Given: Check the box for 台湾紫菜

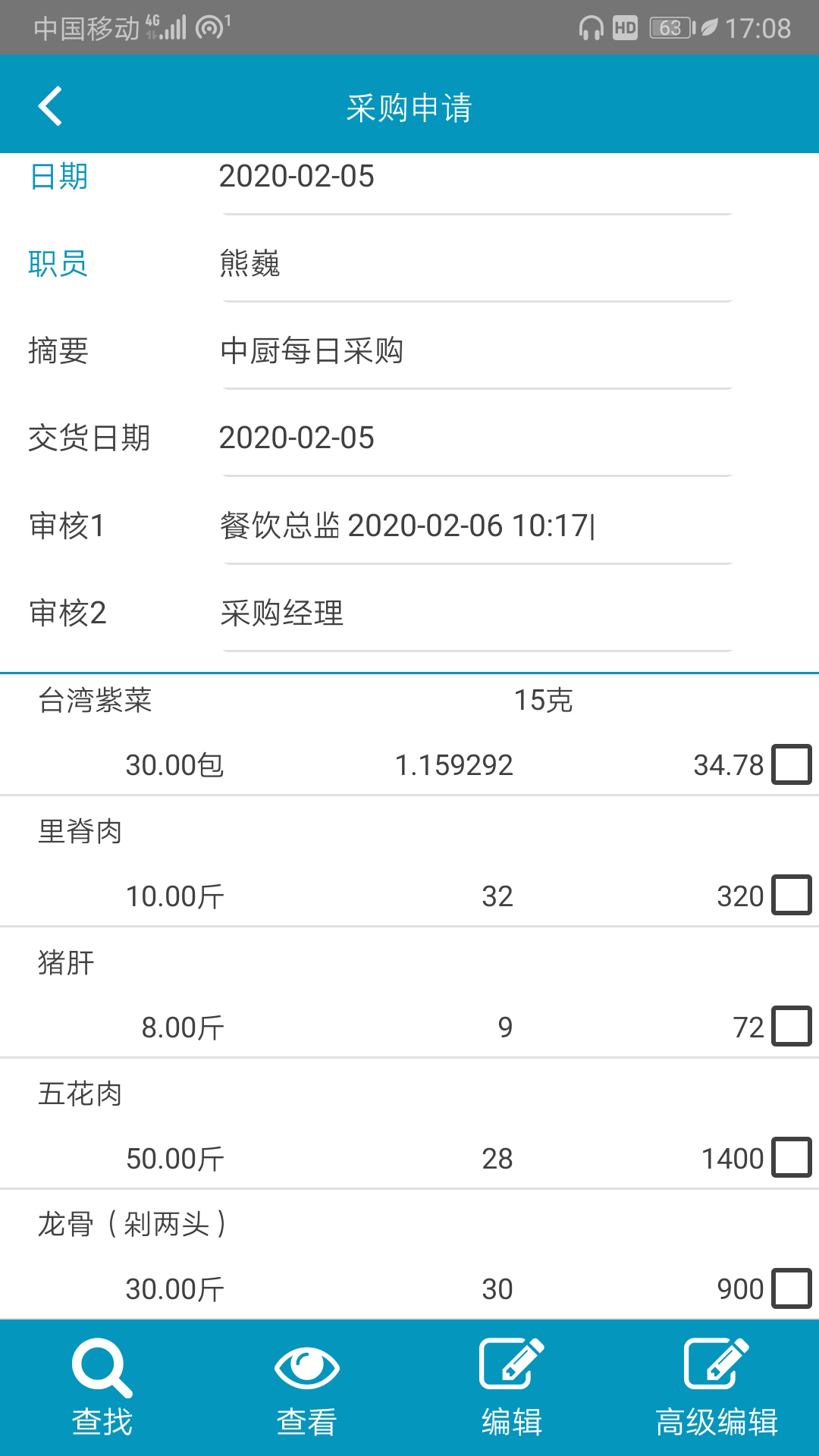Looking at the screenshot, I should click(791, 764).
